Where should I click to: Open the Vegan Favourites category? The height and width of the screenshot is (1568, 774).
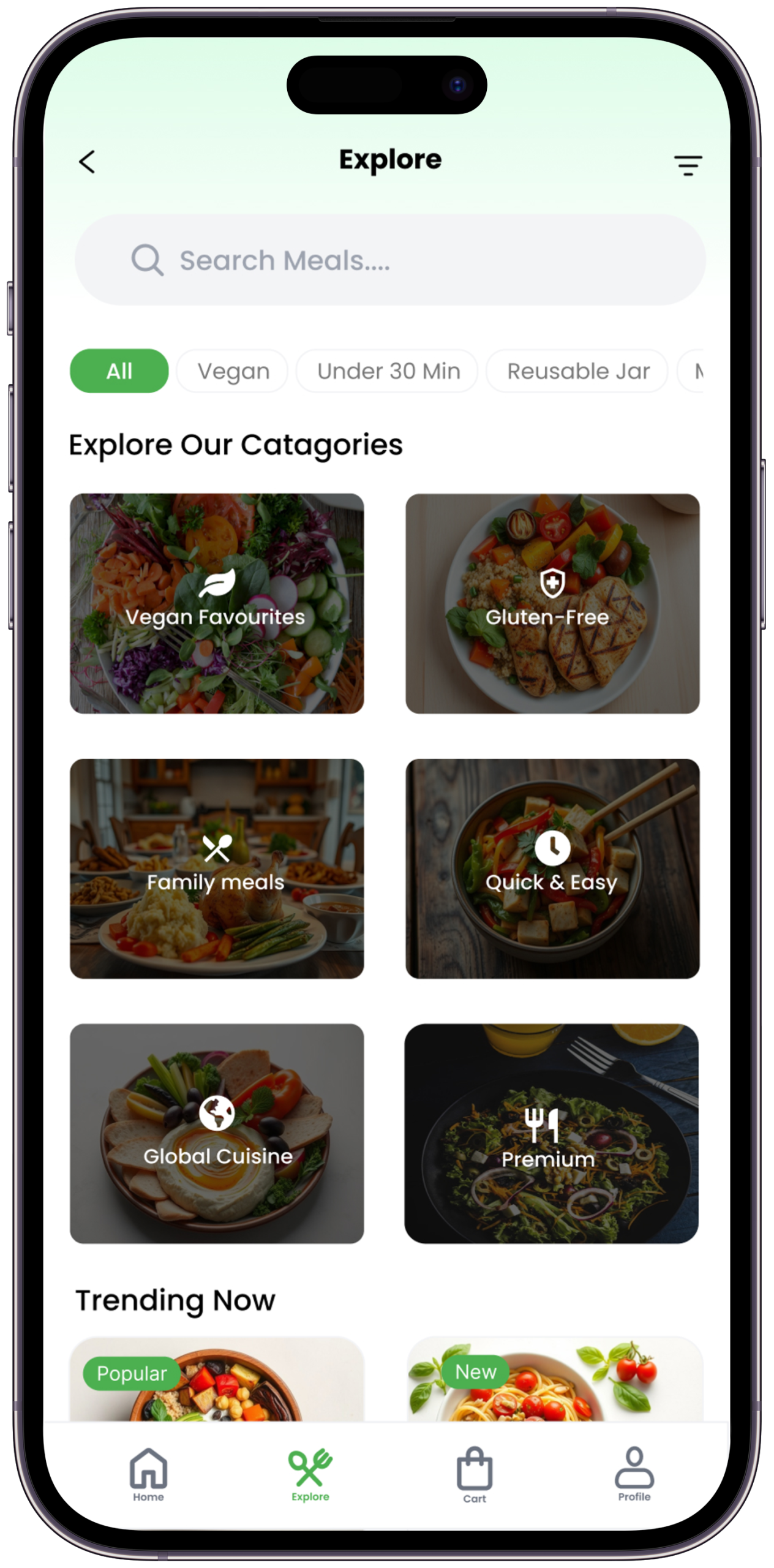click(x=217, y=603)
